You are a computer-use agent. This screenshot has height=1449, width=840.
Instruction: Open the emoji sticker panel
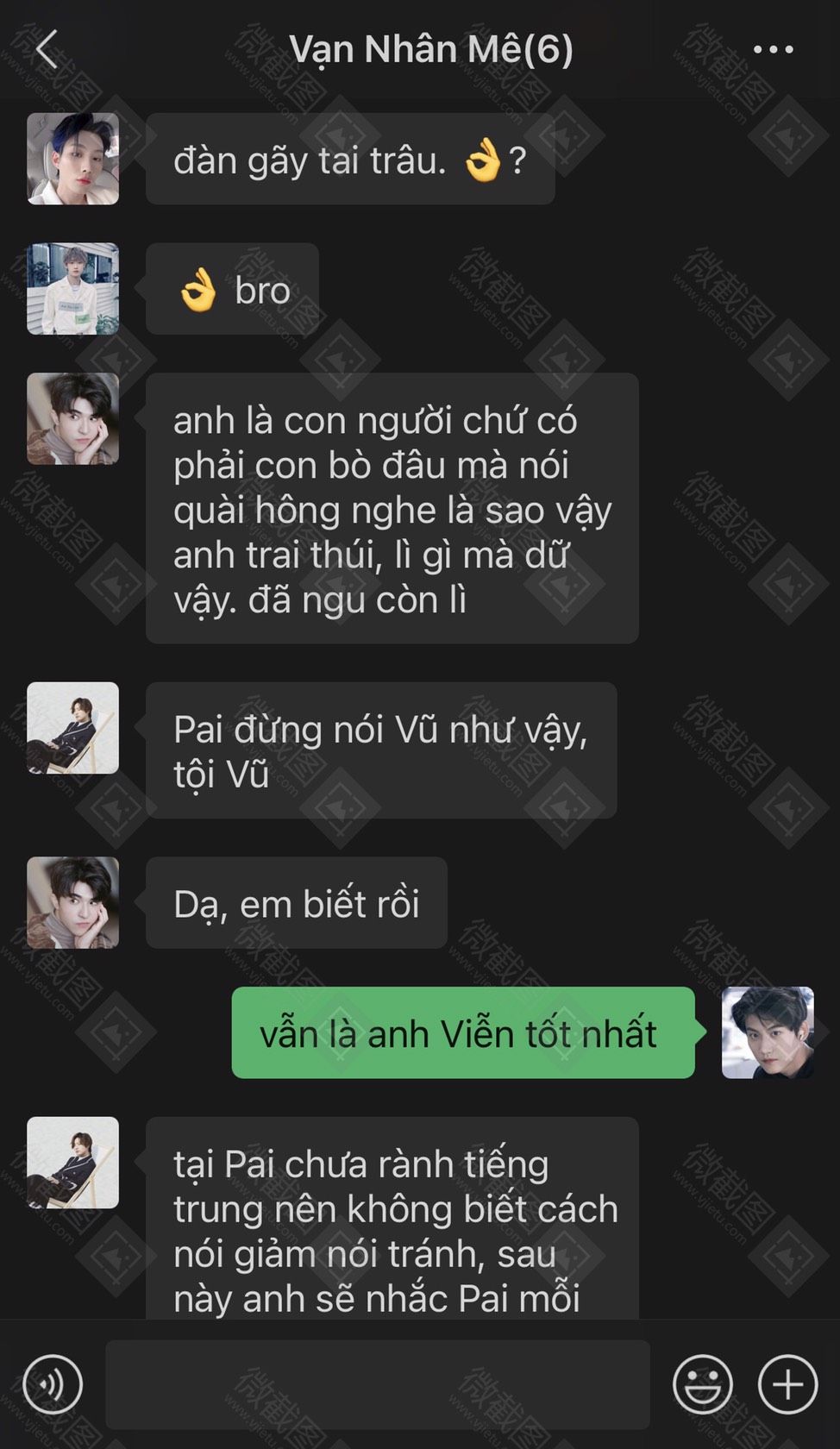click(703, 1385)
